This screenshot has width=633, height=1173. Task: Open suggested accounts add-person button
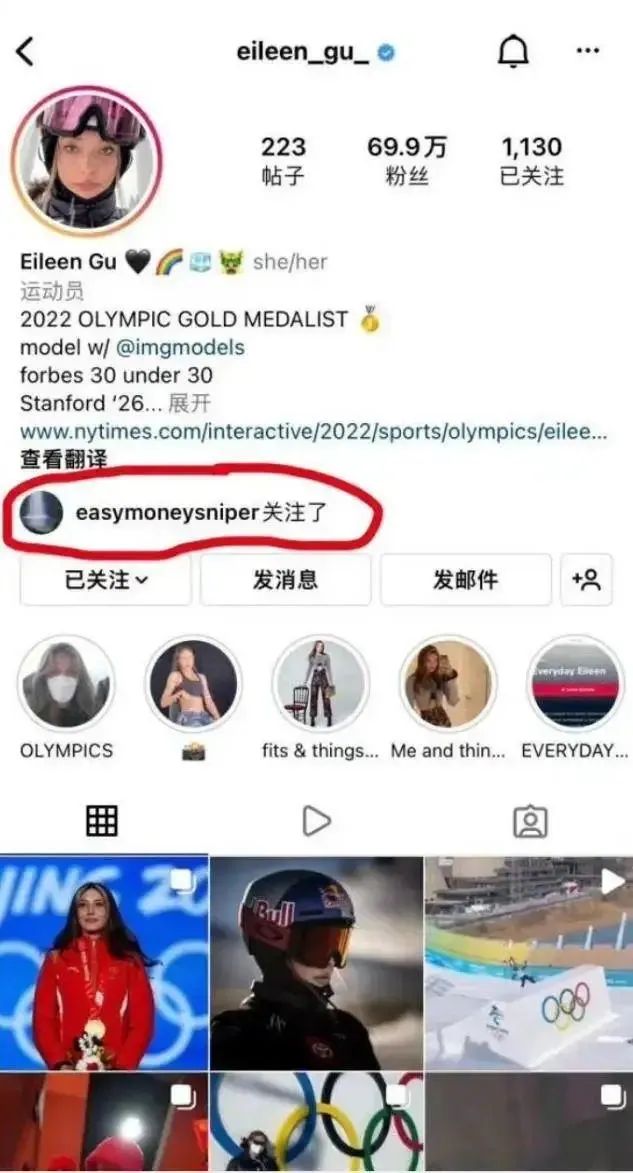(x=586, y=580)
